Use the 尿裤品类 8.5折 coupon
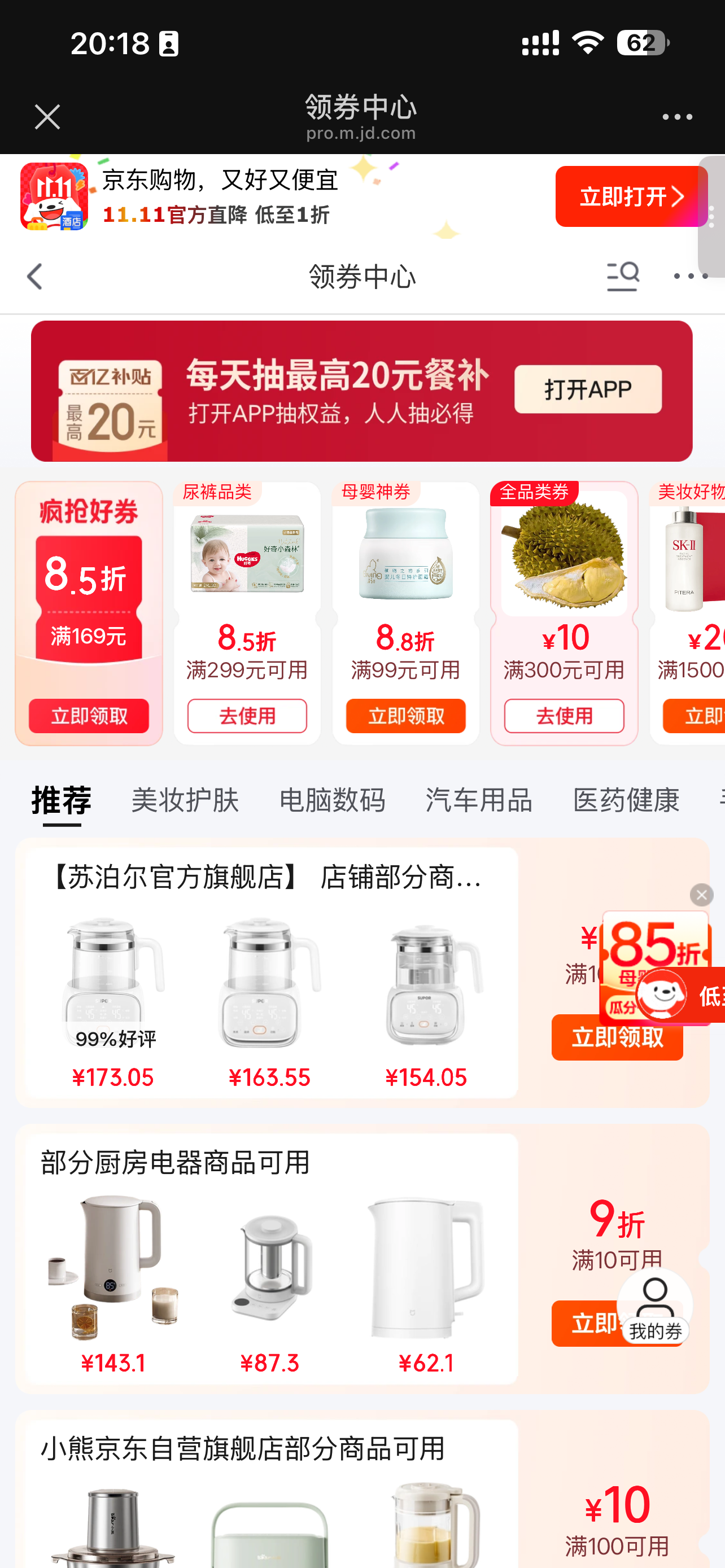This screenshot has height=1568, width=725. coord(247,716)
